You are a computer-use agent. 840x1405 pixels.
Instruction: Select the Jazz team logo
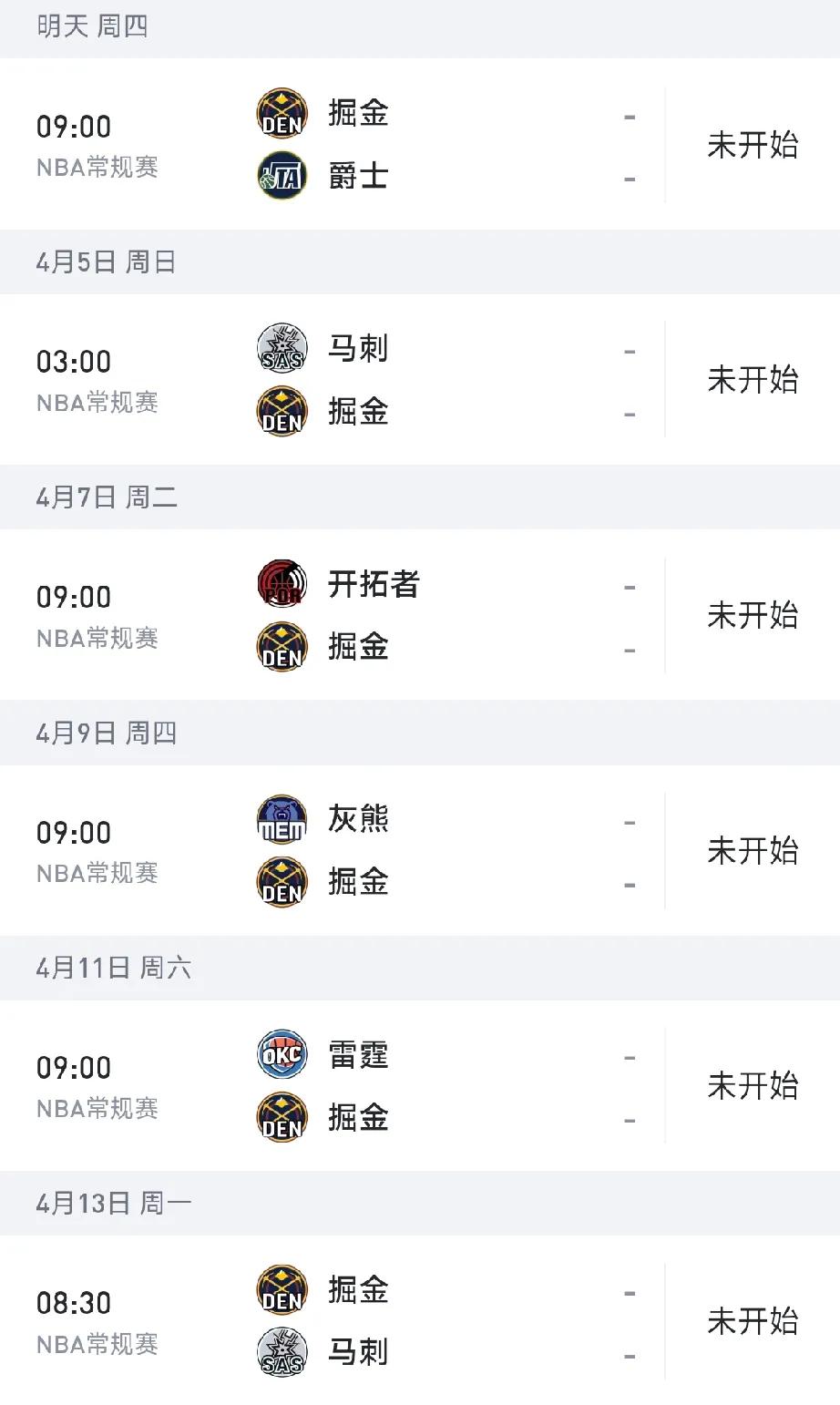tap(282, 176)
